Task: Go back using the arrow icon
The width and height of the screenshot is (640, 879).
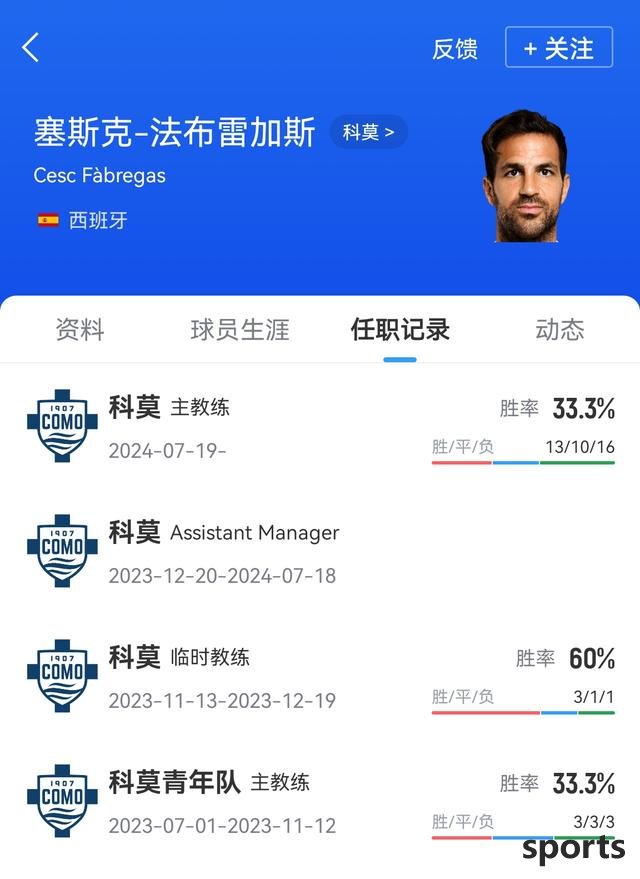Action: coord(31,47)
